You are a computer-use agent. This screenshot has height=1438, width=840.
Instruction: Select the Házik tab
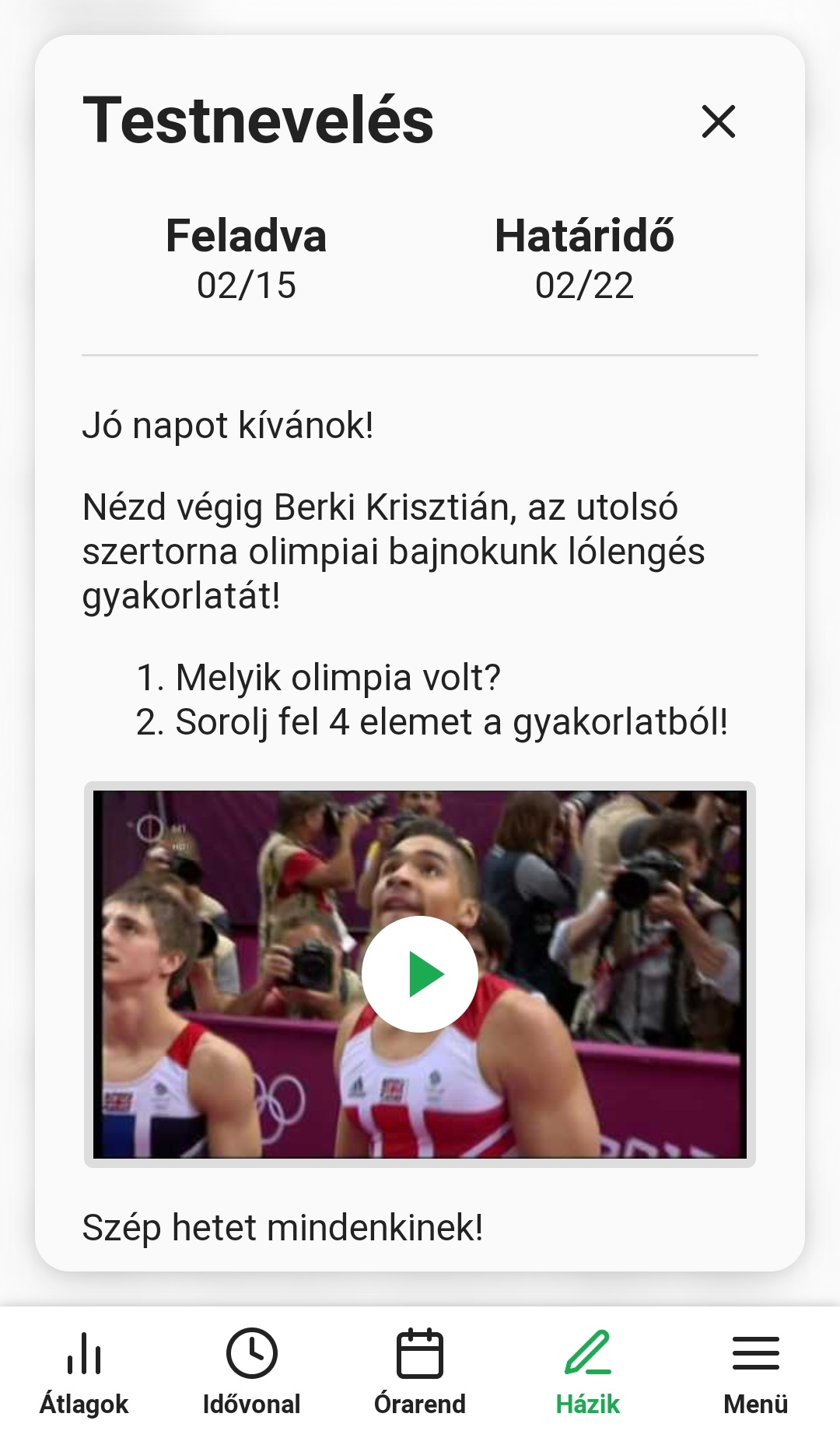pos(588,1373)
